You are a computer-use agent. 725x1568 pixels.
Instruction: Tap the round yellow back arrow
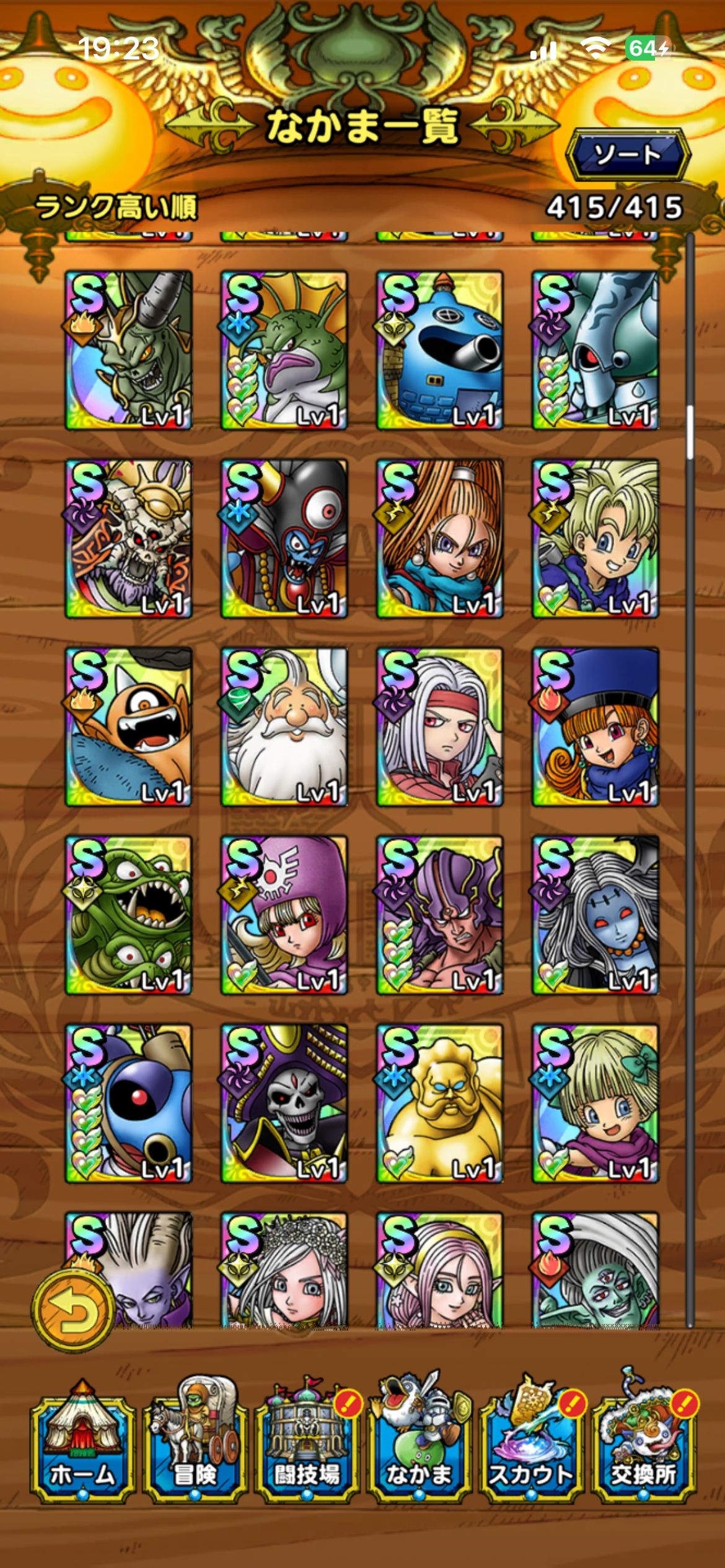(x=73, y=1305)
